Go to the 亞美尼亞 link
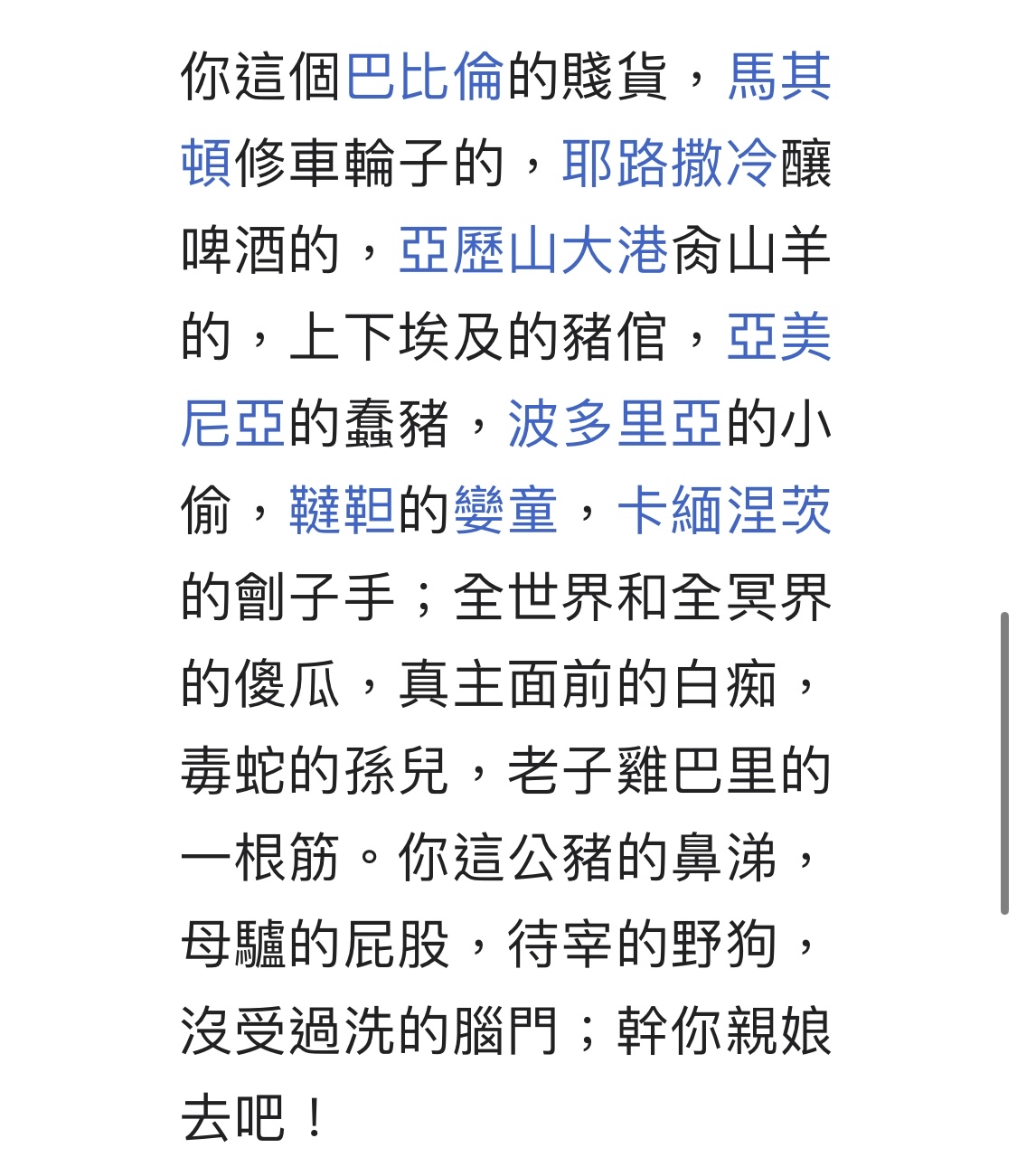 pyautogui.click(x=778, y=336)
